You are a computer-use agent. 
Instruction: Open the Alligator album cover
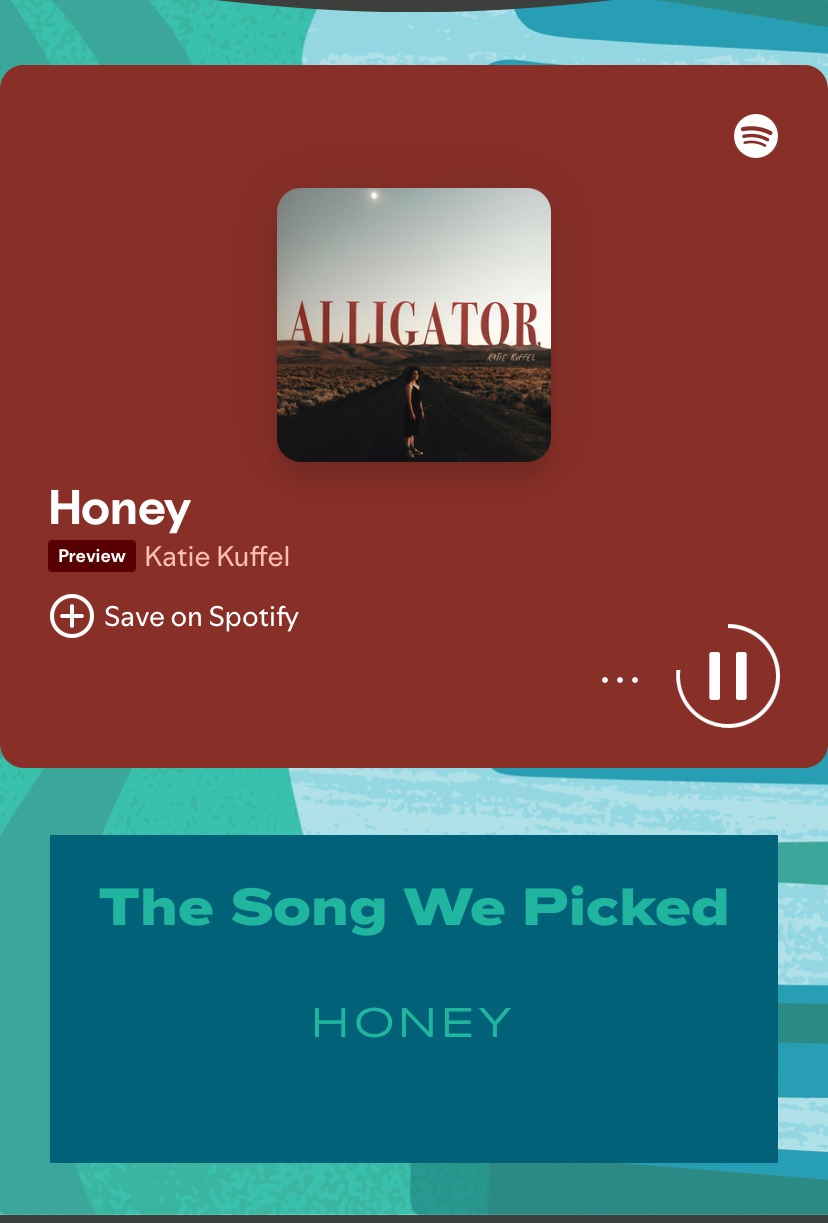coord(413,325)
